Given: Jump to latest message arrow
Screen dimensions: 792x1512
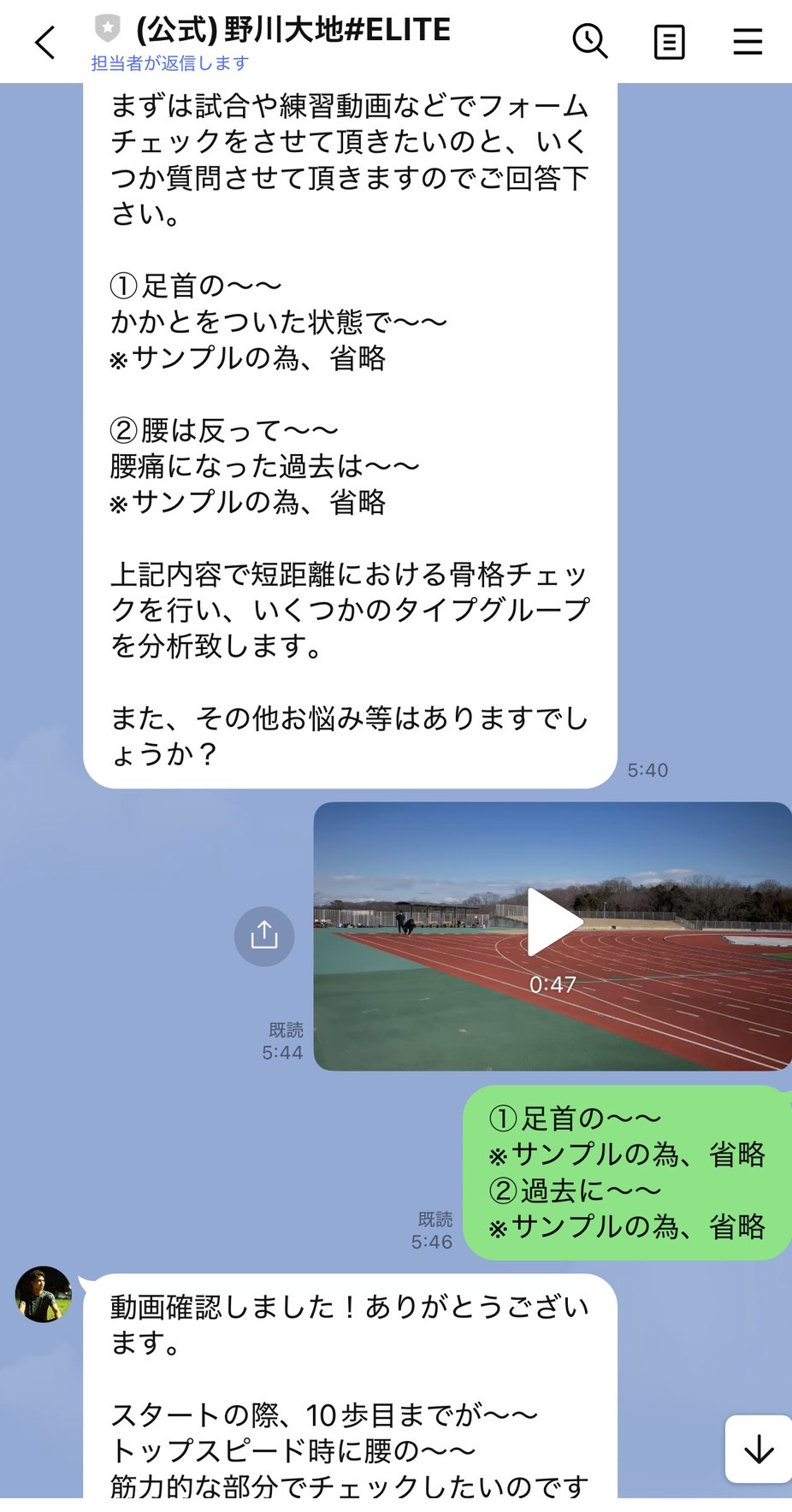Looking at the screenshot, I should point(758,1449).
